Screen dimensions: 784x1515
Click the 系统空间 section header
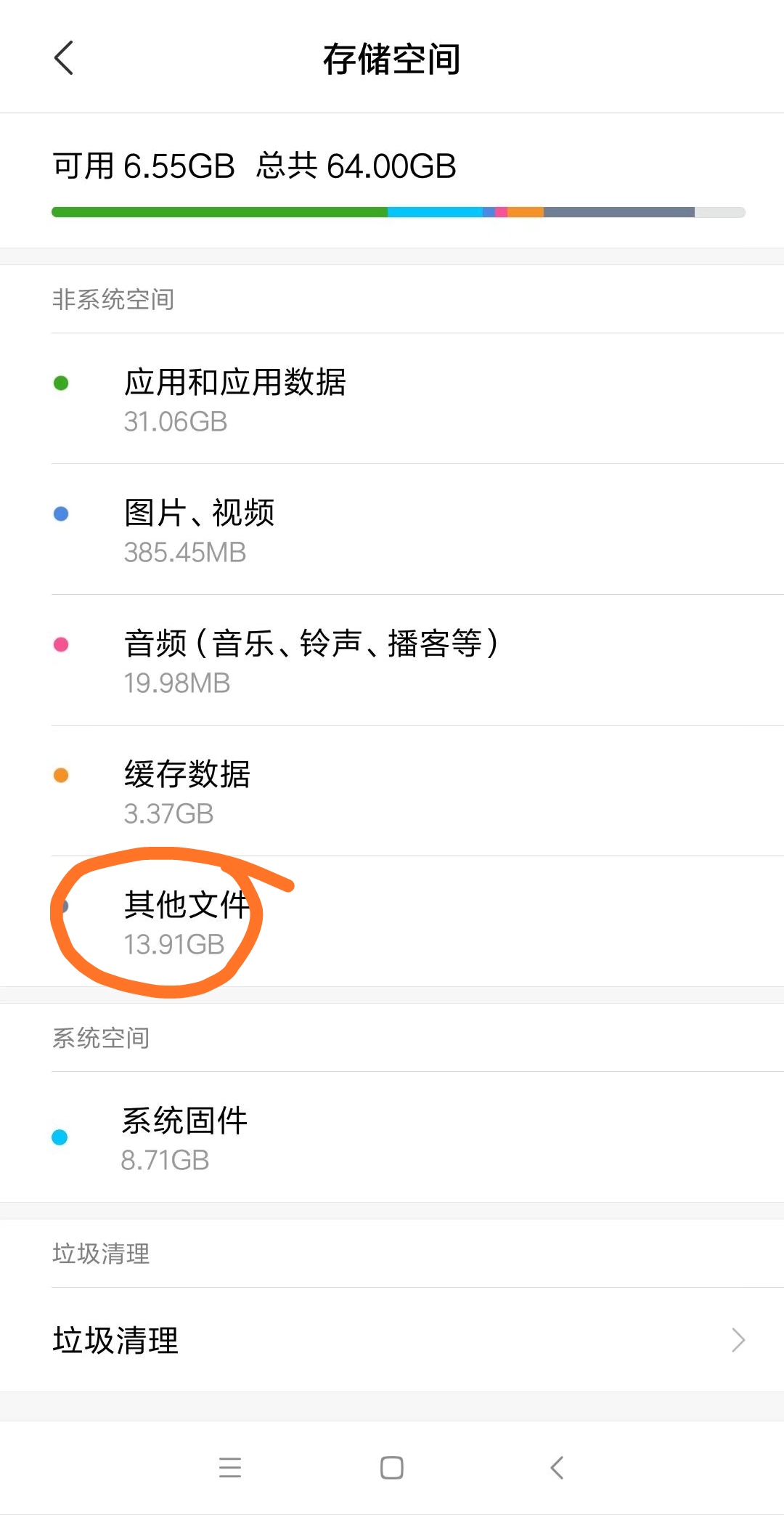100,1038
